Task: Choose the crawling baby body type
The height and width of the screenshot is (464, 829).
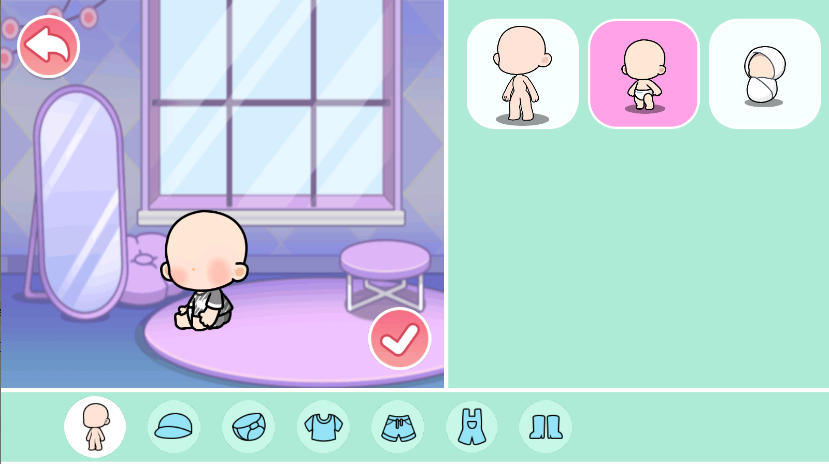Action: [x=643, y=74]
